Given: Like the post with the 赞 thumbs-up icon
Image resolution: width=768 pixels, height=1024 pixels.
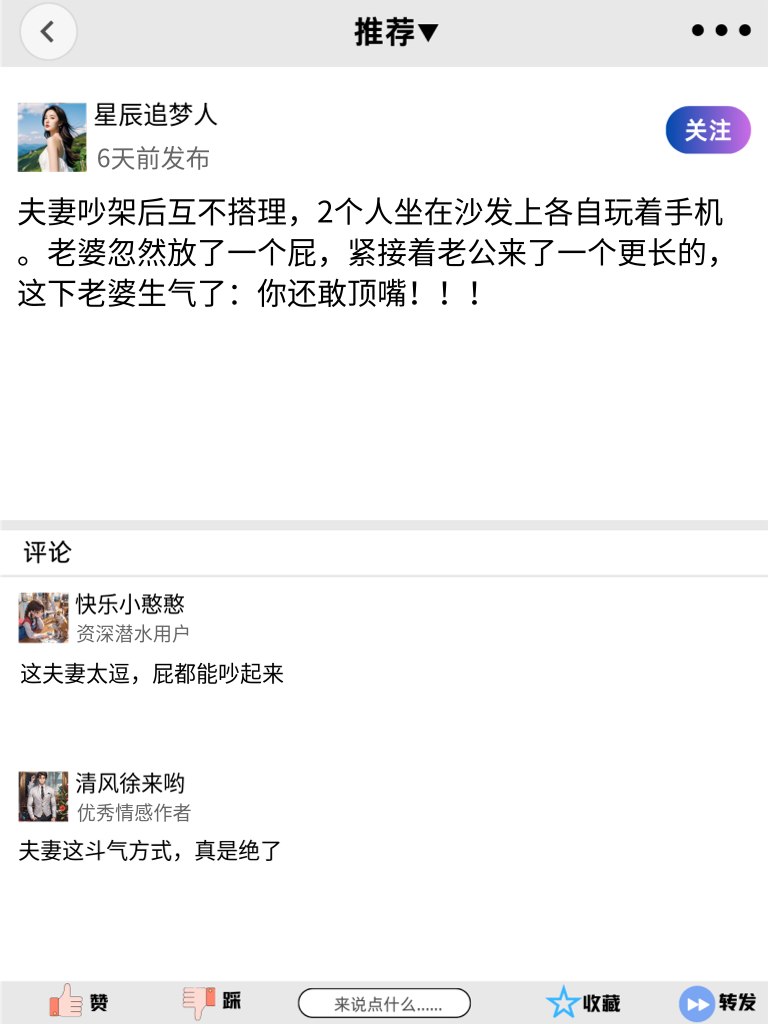Looking at the screenshot, I should (65, 1001).
